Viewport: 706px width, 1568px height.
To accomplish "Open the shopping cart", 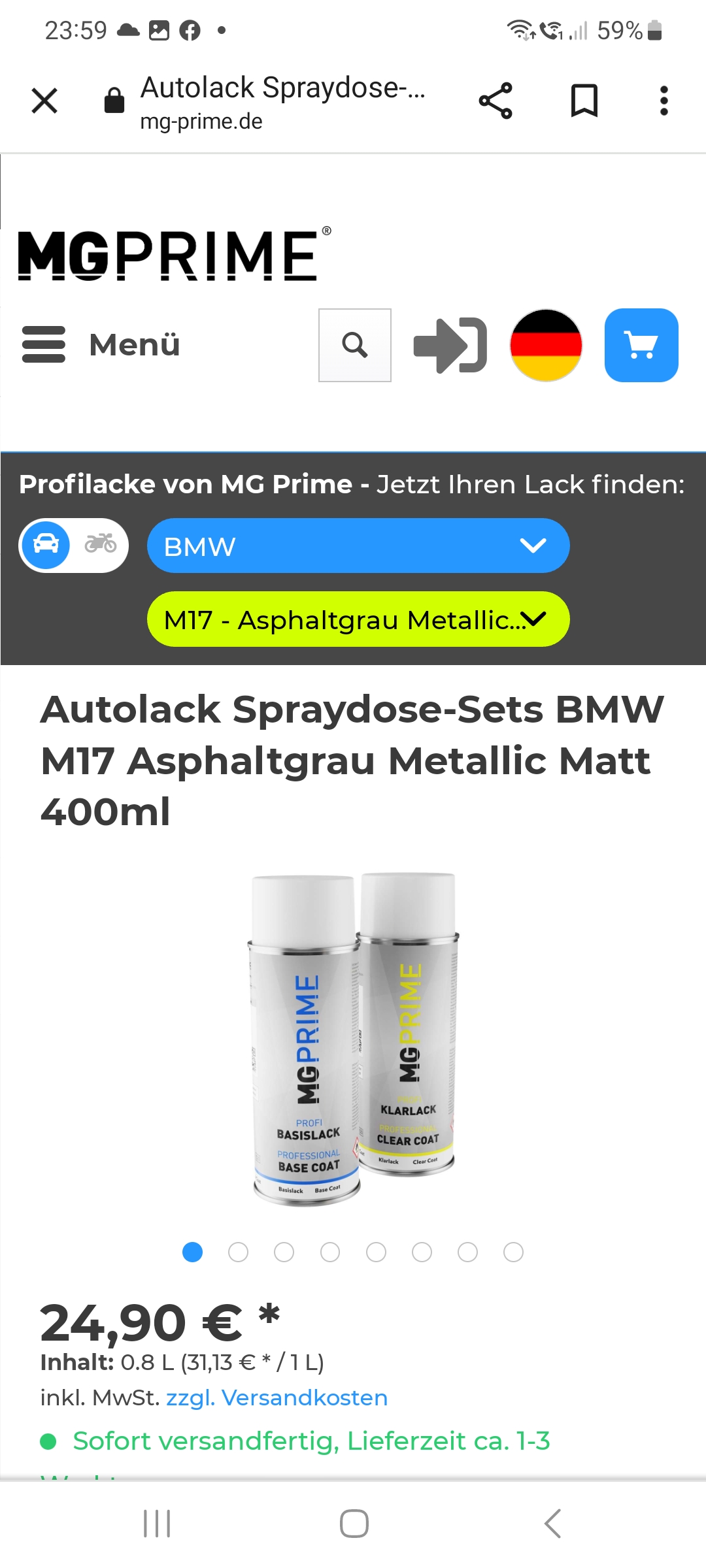I will coord(641,345).
